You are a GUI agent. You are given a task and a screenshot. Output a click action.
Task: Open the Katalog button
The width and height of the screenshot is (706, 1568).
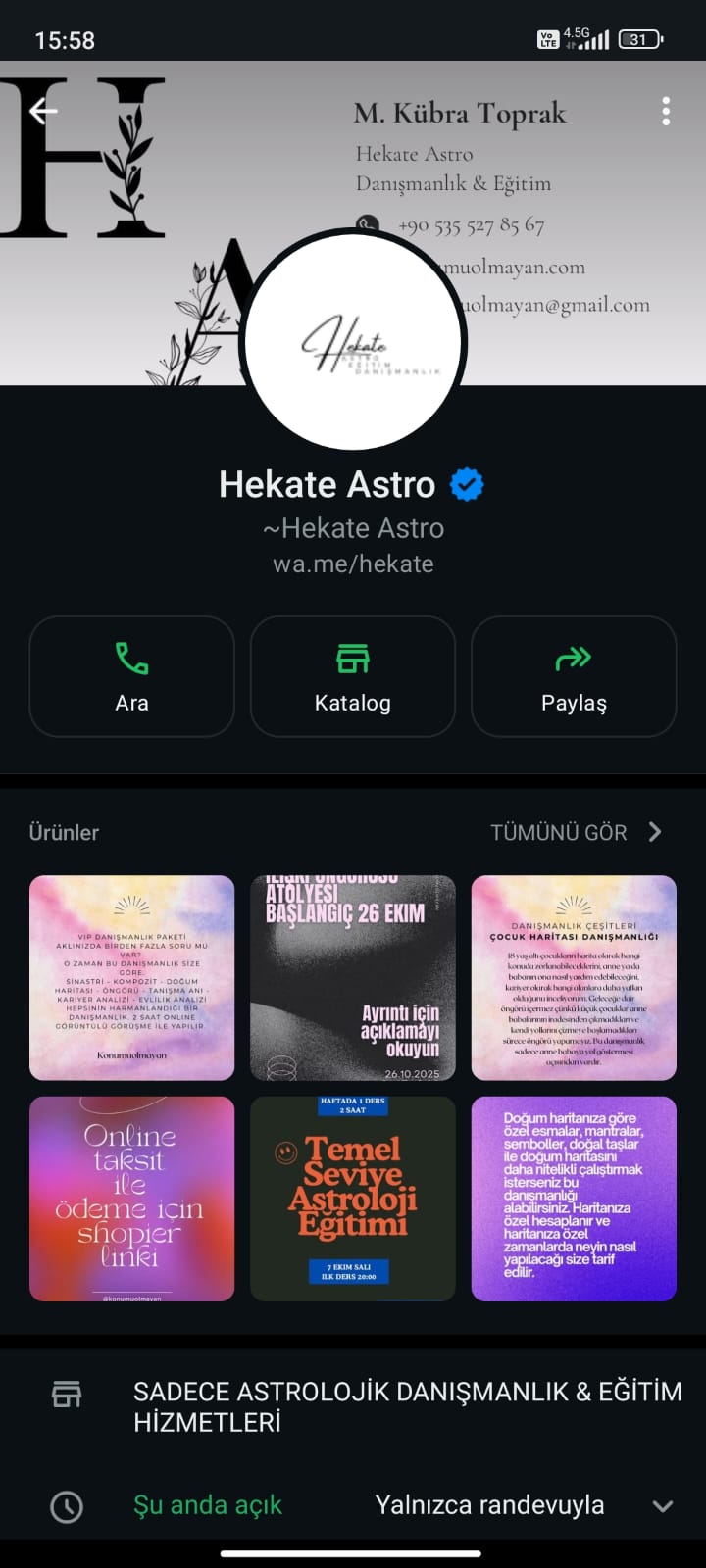353,676
